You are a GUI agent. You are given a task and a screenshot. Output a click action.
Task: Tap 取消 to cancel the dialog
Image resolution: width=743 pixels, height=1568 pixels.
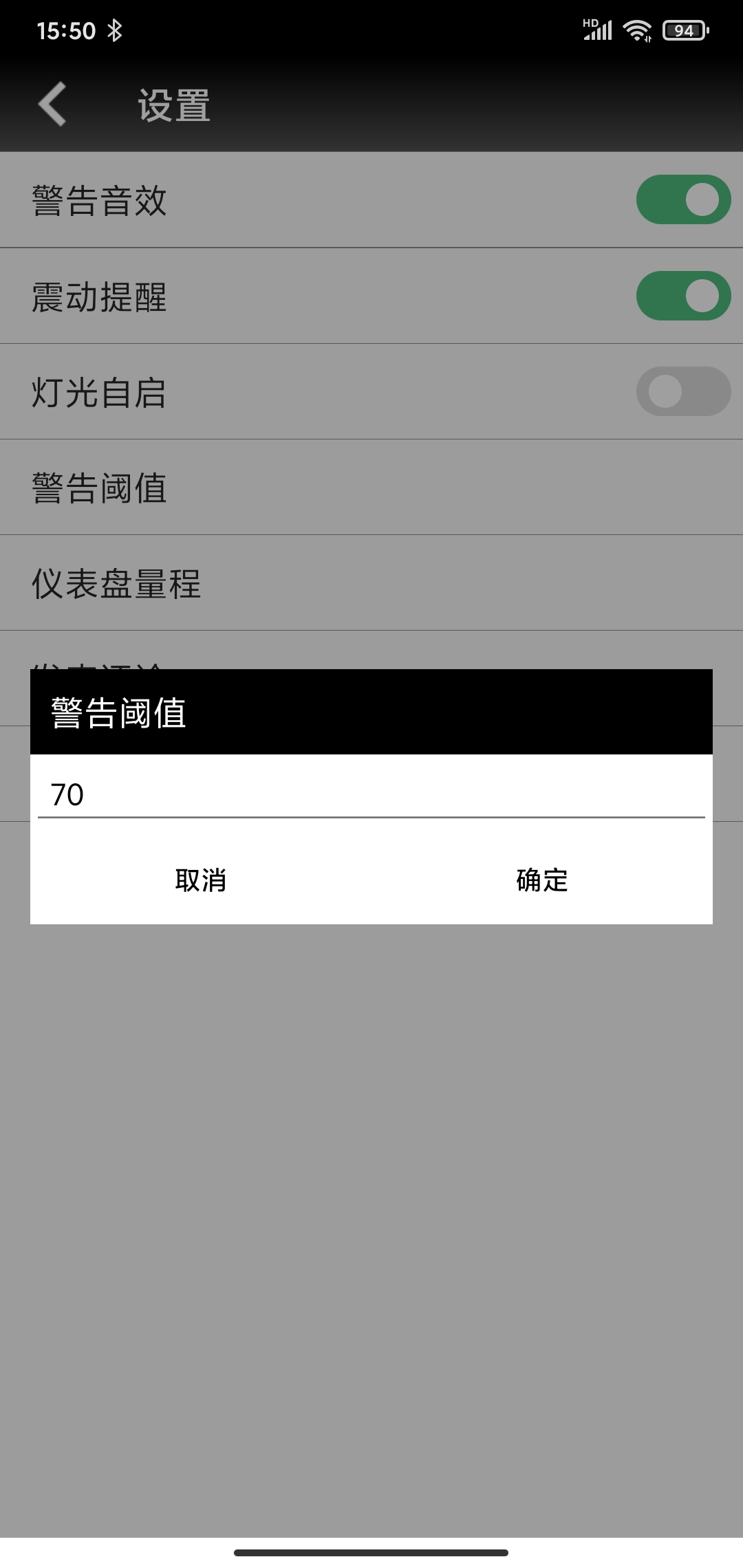(x=200, y=880)
